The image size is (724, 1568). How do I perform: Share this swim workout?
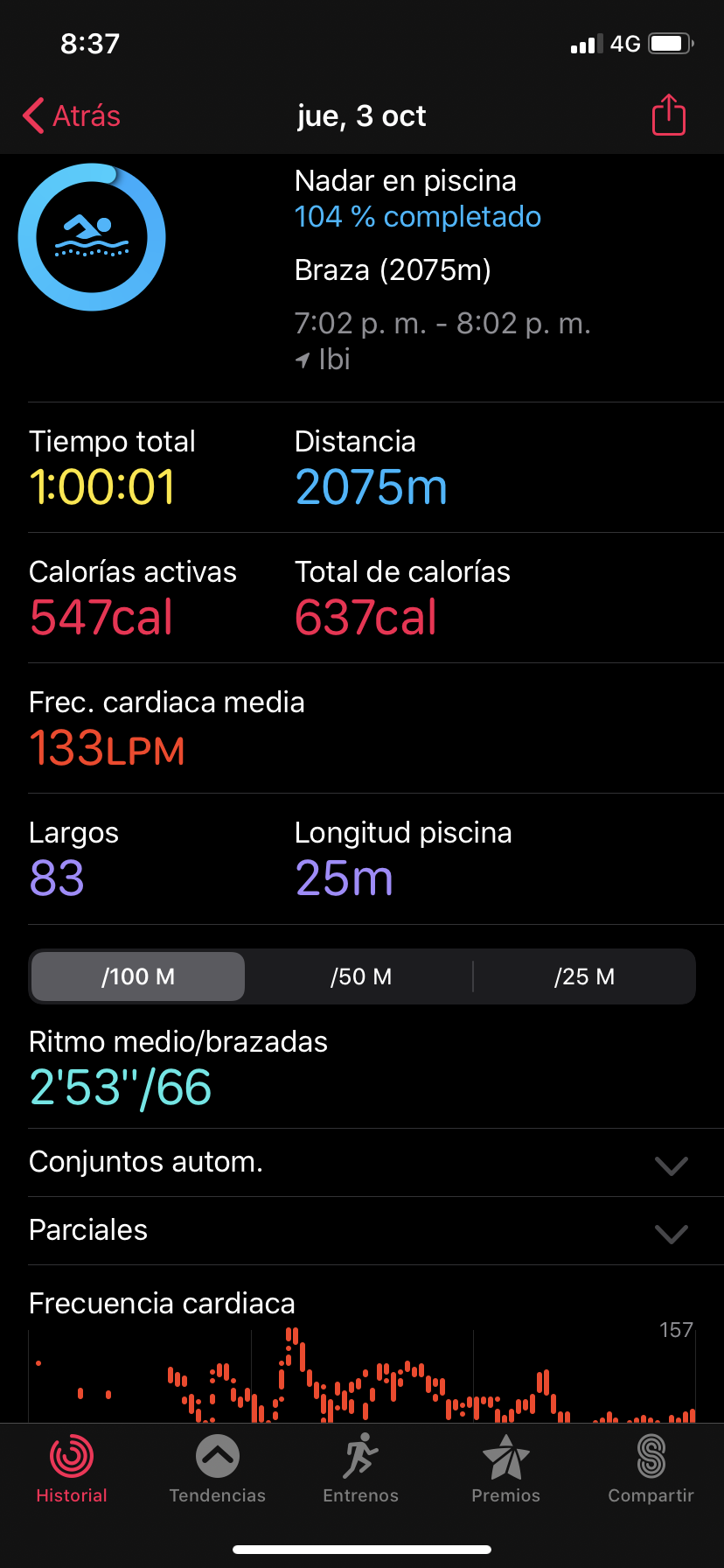pyautogui.click(x=668, y=115)
